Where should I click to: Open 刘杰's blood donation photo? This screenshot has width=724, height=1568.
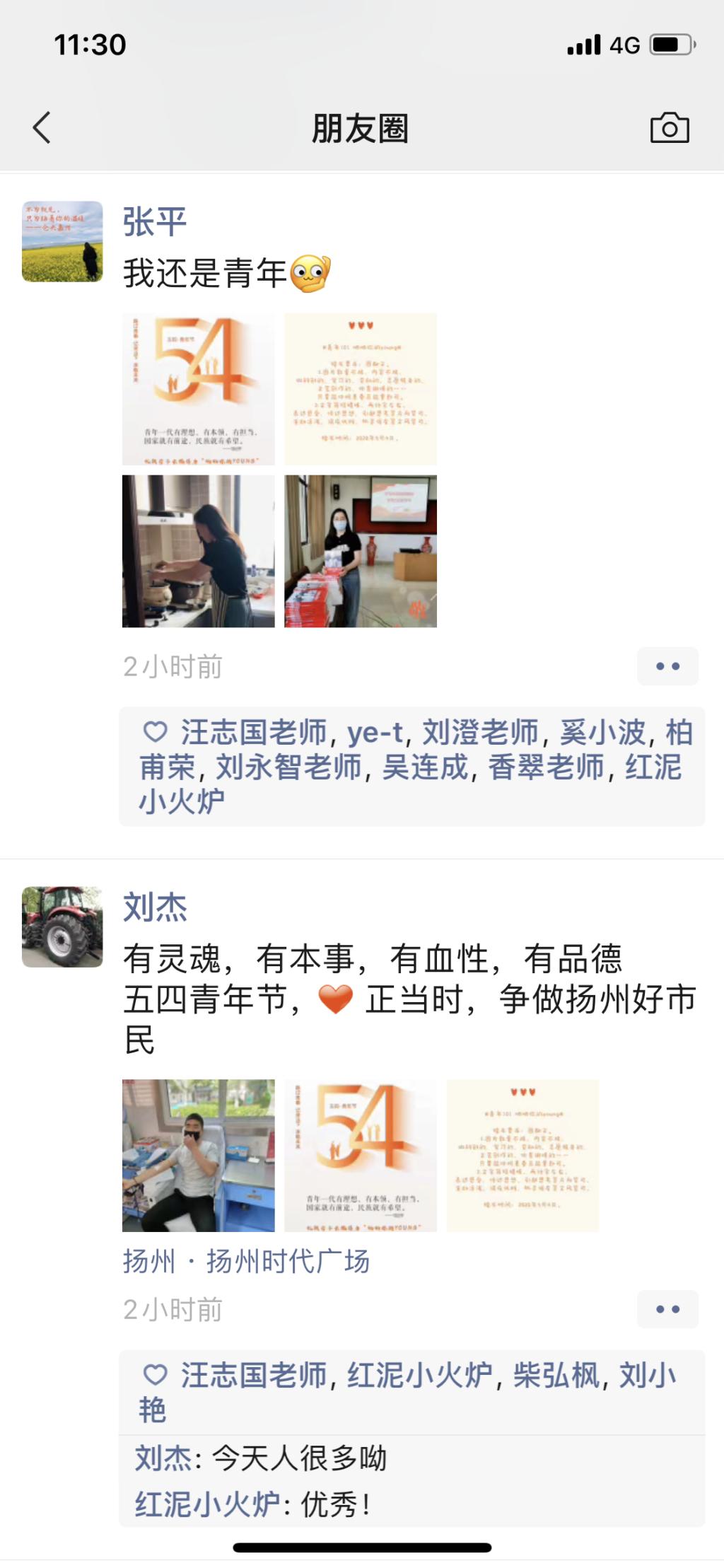pyautogui.click(x=199, y=1155)
